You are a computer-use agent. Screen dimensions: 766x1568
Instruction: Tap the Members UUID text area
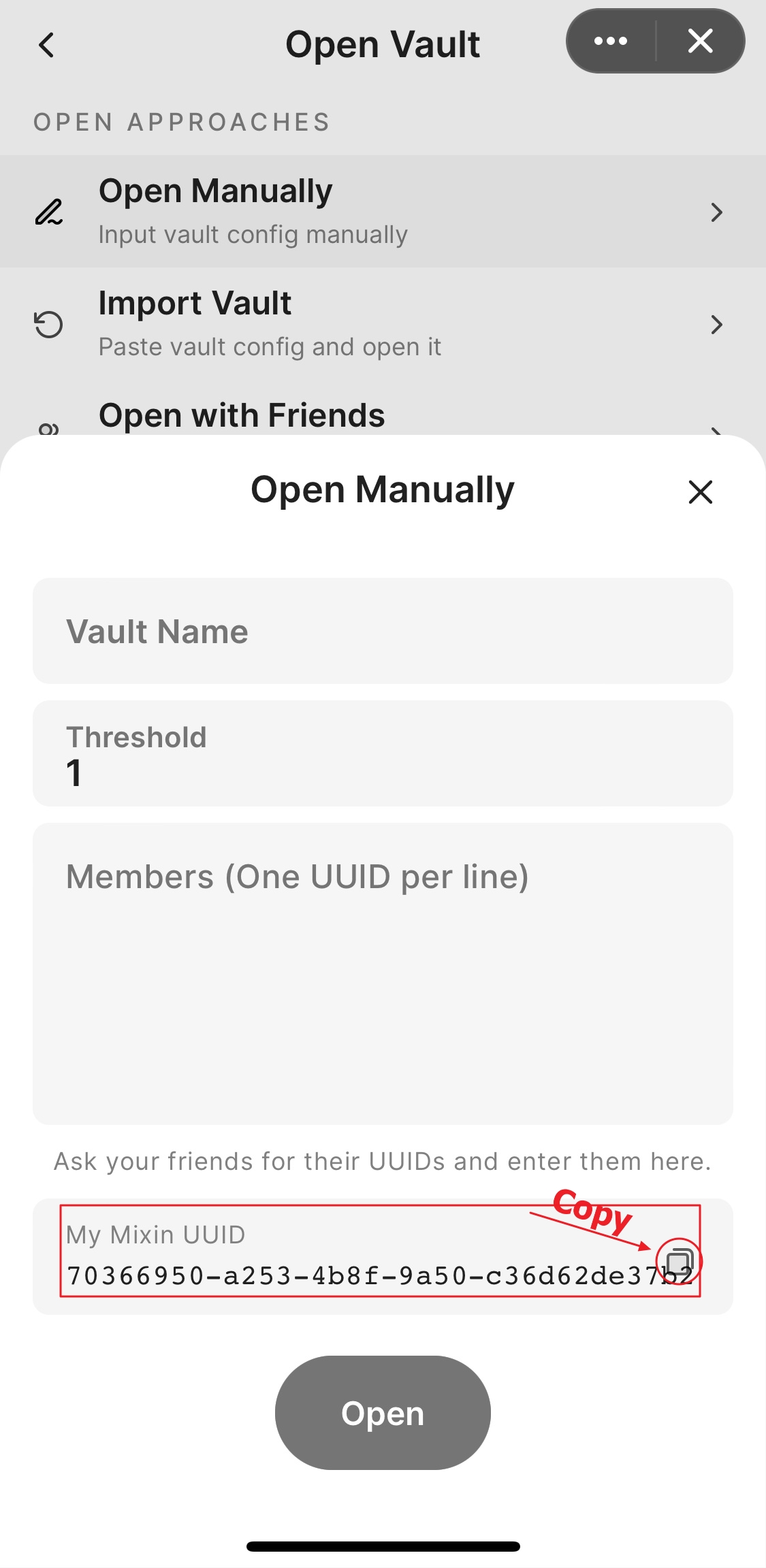383,973
